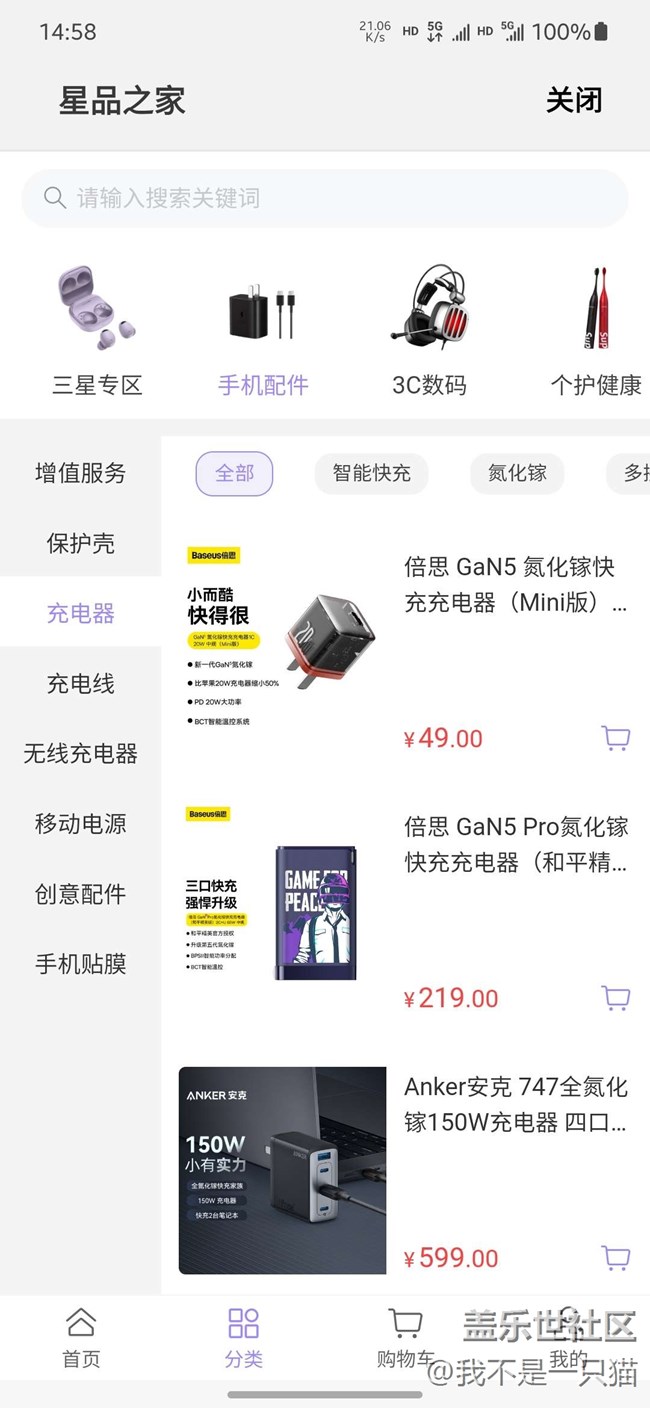Show 移动电源 products

click(x=81, y=823)
